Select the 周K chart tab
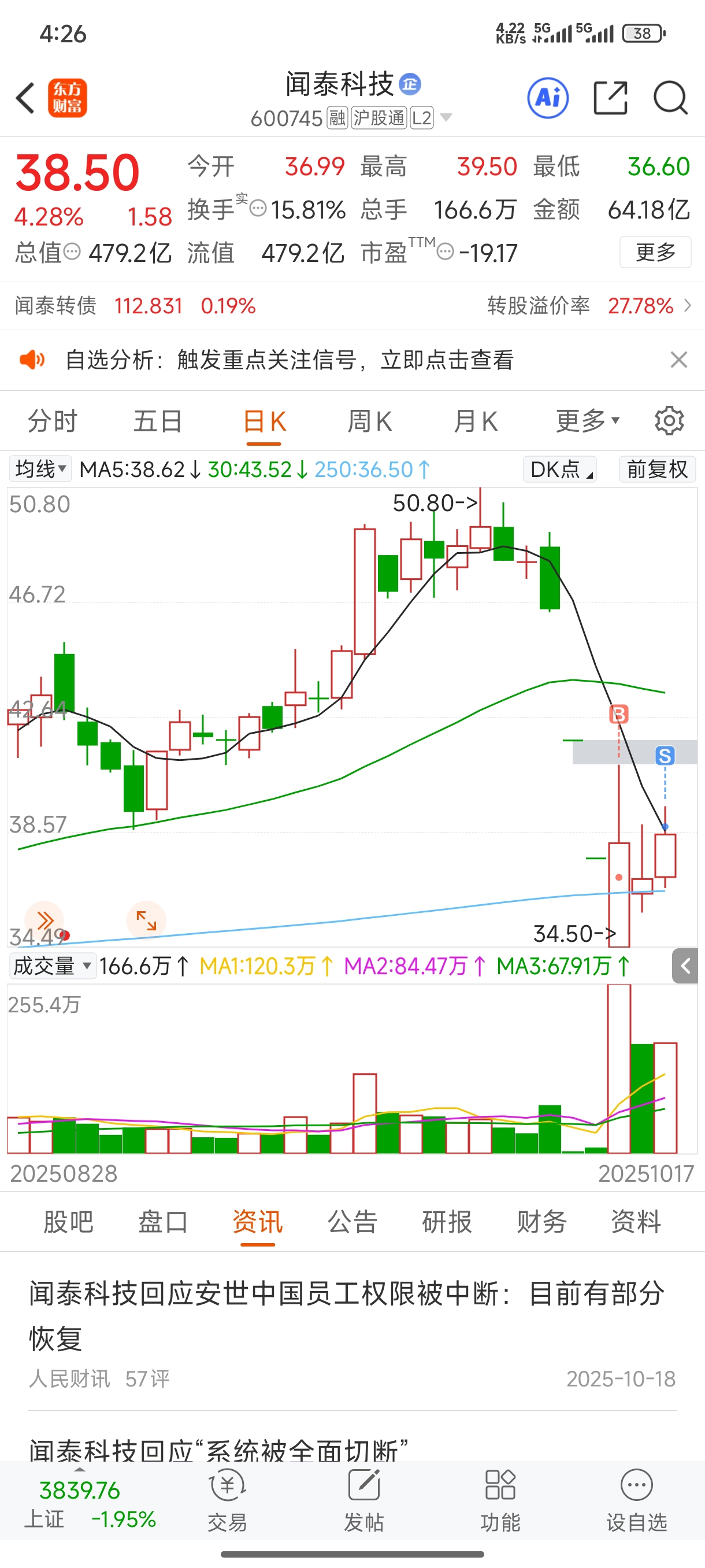 point(369,421)
